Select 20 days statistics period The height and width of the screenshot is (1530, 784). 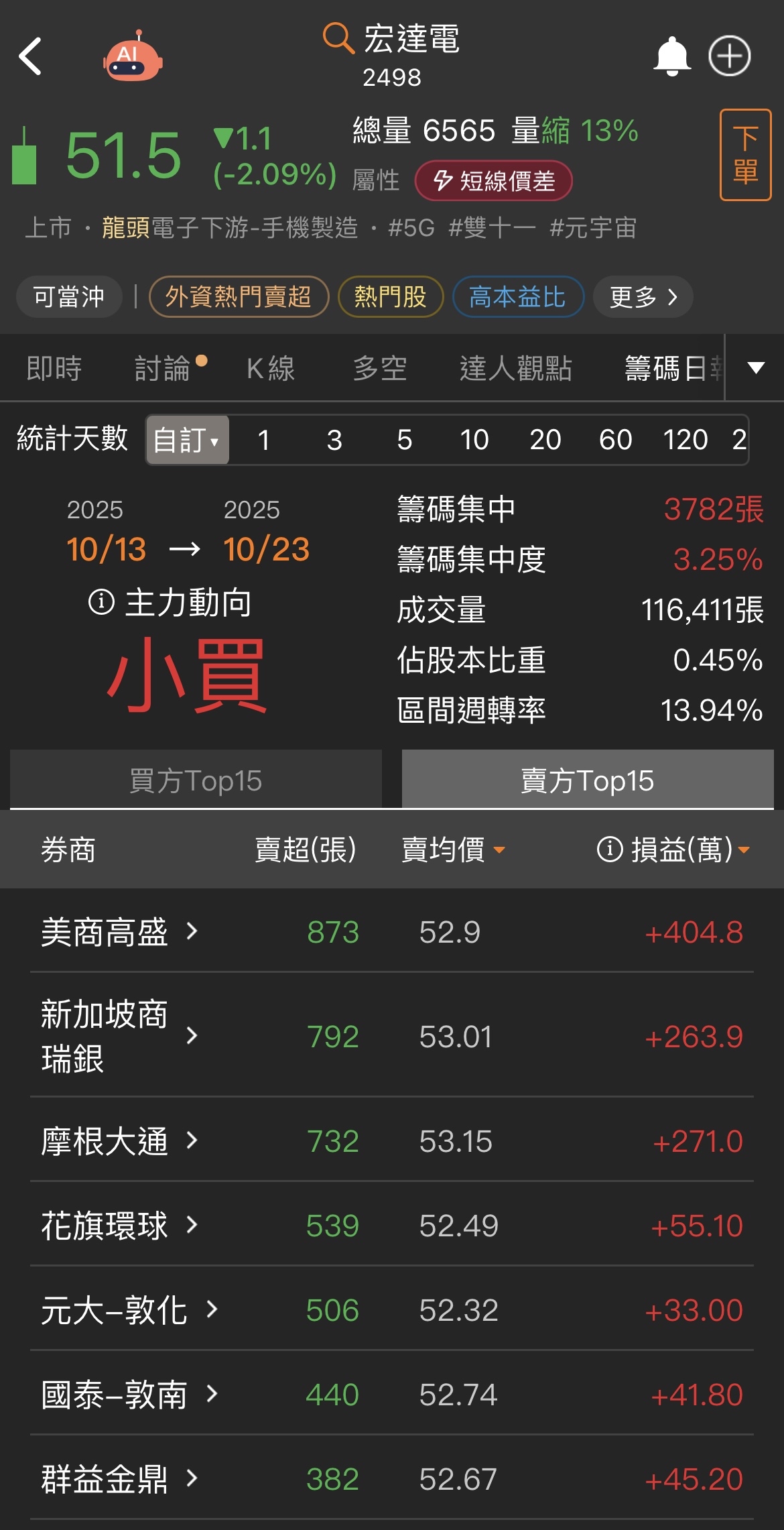pos(545,440)
